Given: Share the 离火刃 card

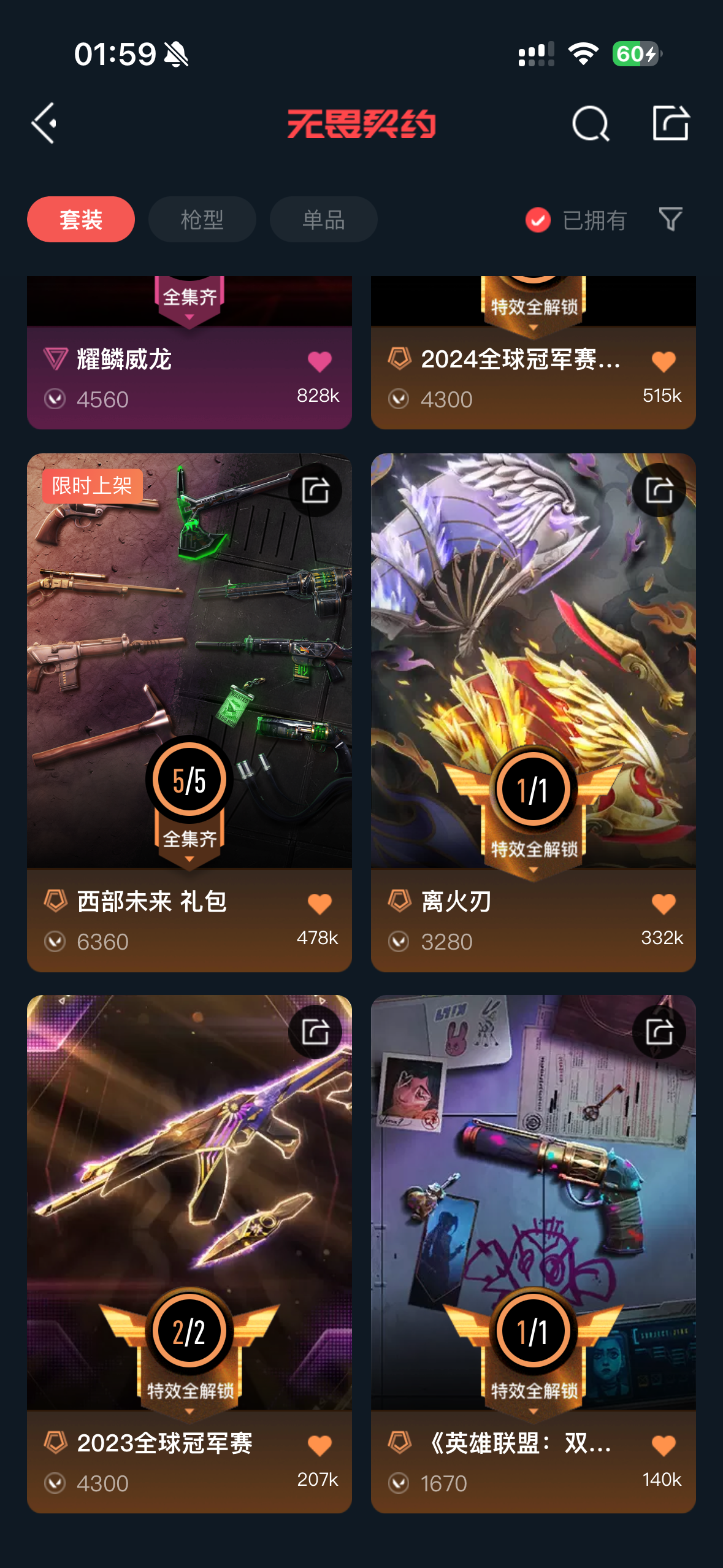Looking at the screenshot, I should click(659, 490).
